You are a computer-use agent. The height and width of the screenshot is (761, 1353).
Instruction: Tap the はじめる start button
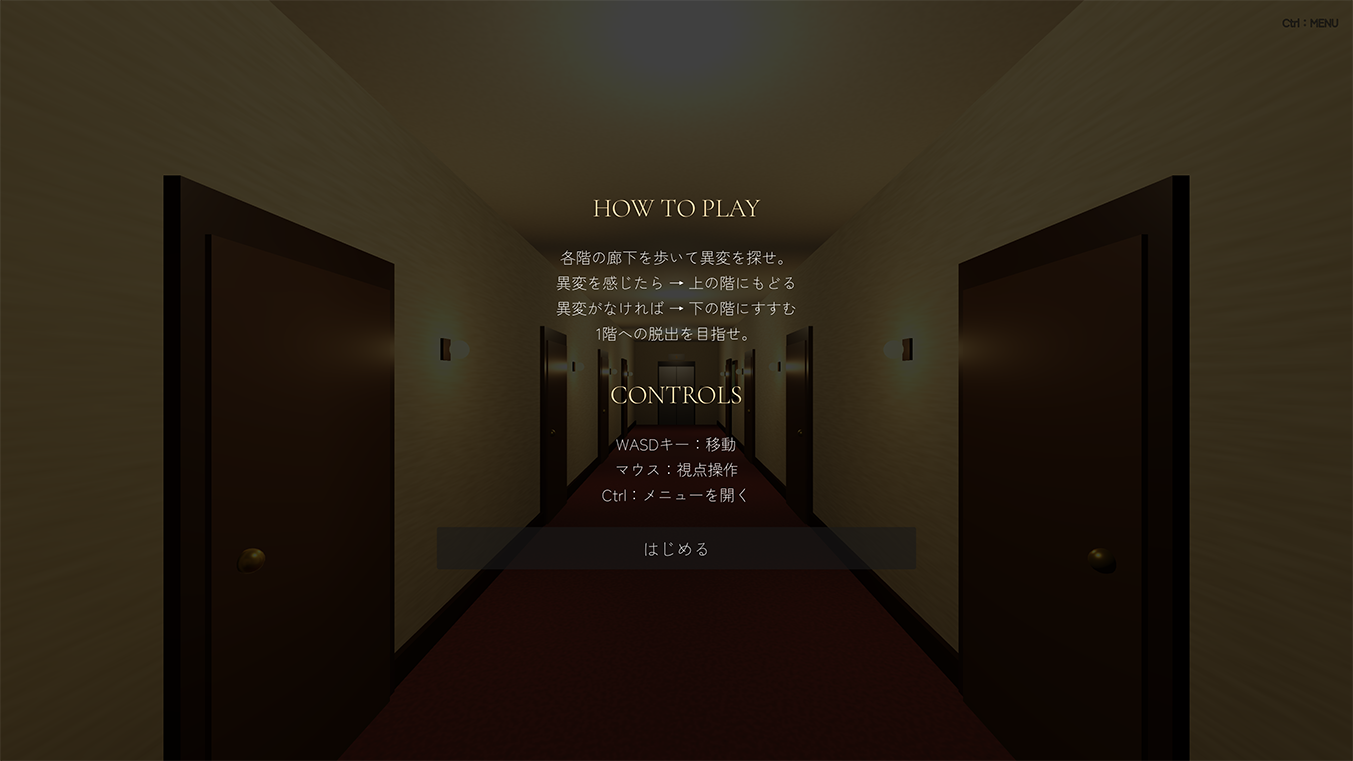pyautogui.click(x=676, y=549)
